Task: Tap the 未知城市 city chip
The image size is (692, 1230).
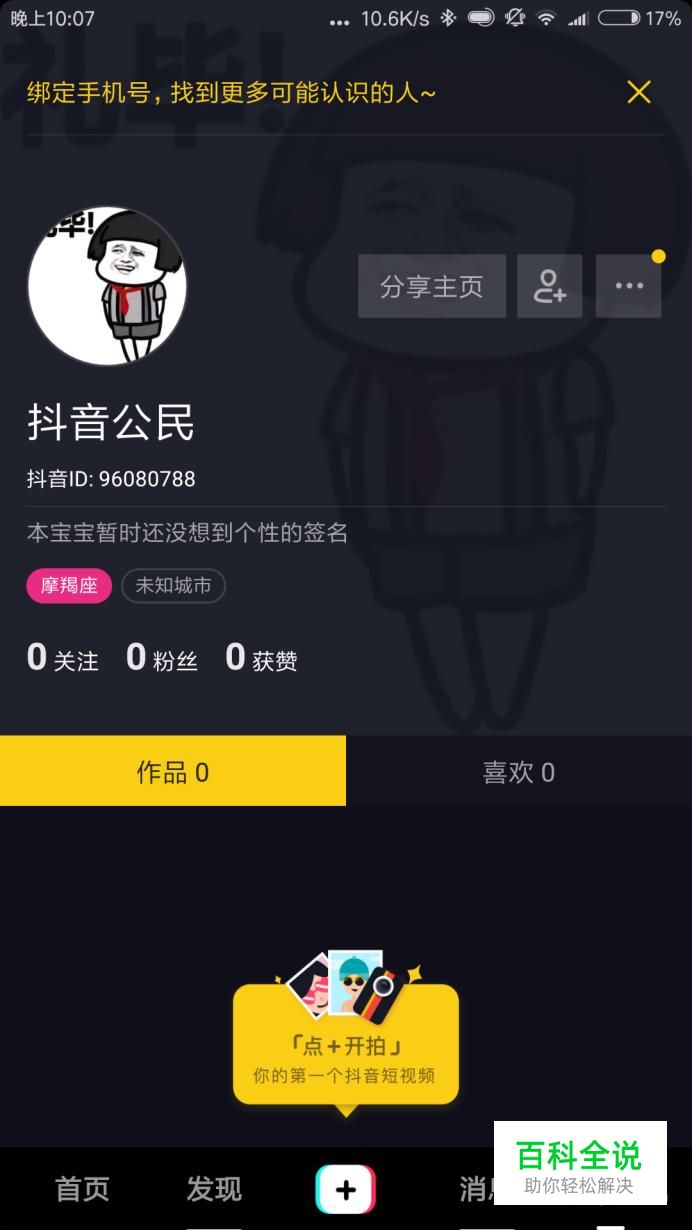Action: (x=173, y=586)
